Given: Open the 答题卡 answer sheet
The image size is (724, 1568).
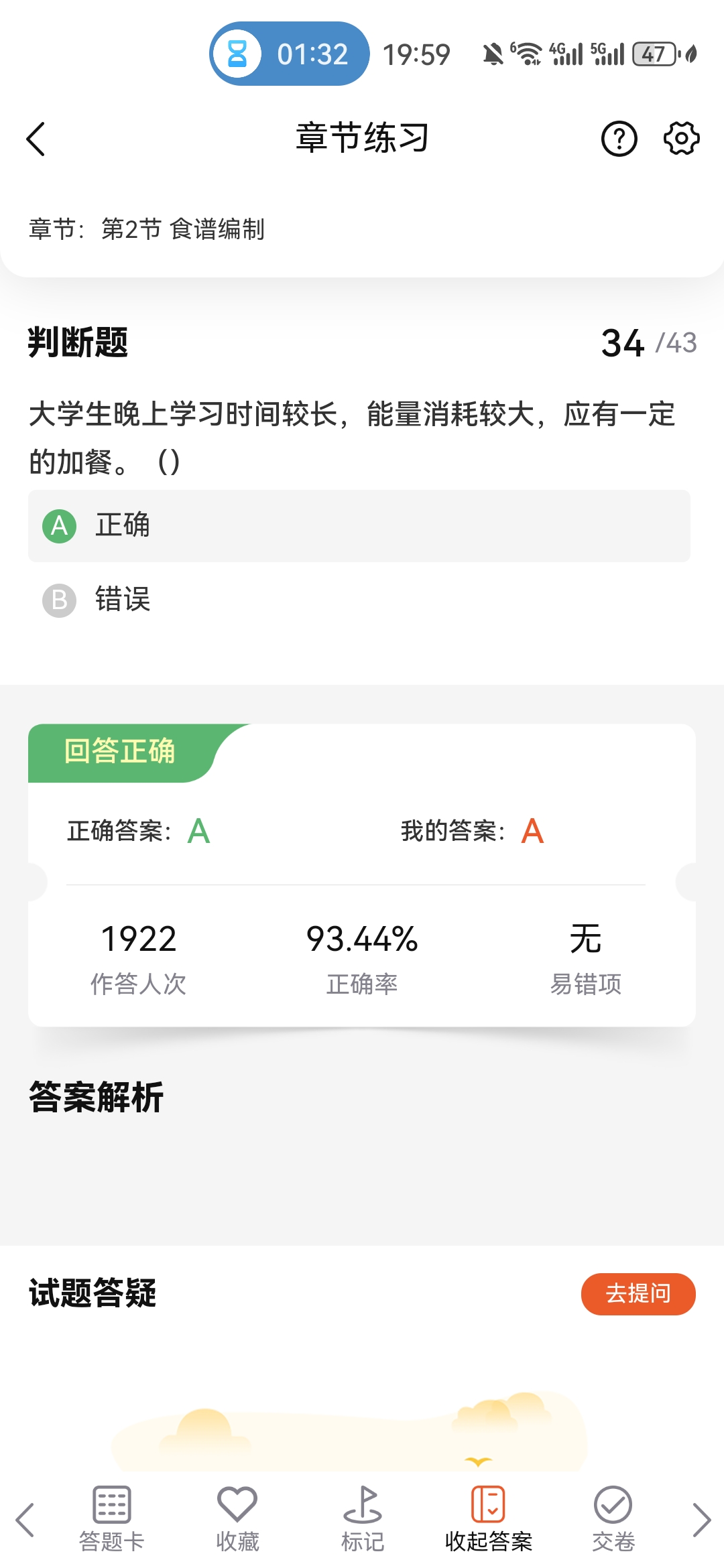Looking at the screenshot, I should coord(111,1518).
